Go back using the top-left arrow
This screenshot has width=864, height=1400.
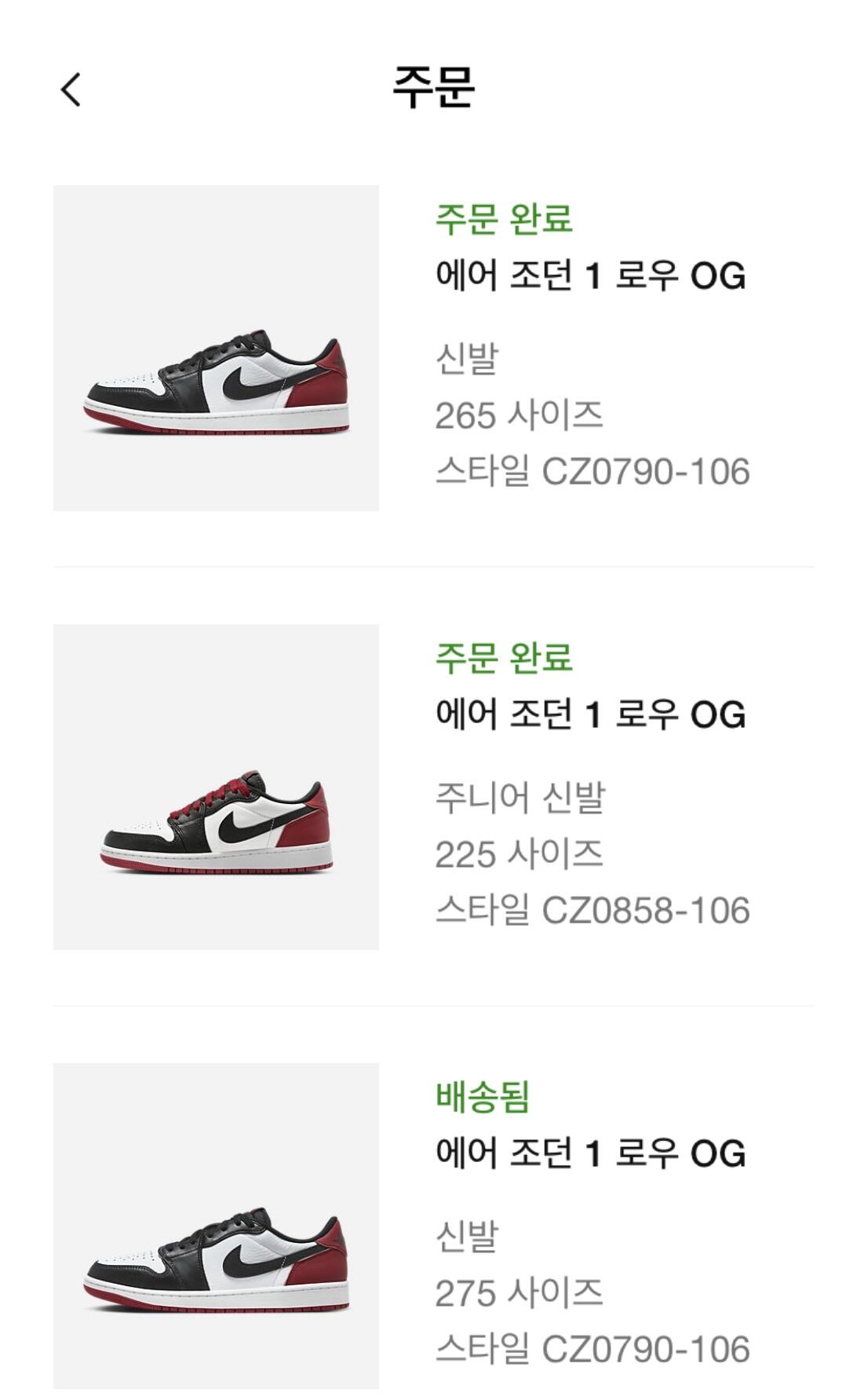(71, 90)
